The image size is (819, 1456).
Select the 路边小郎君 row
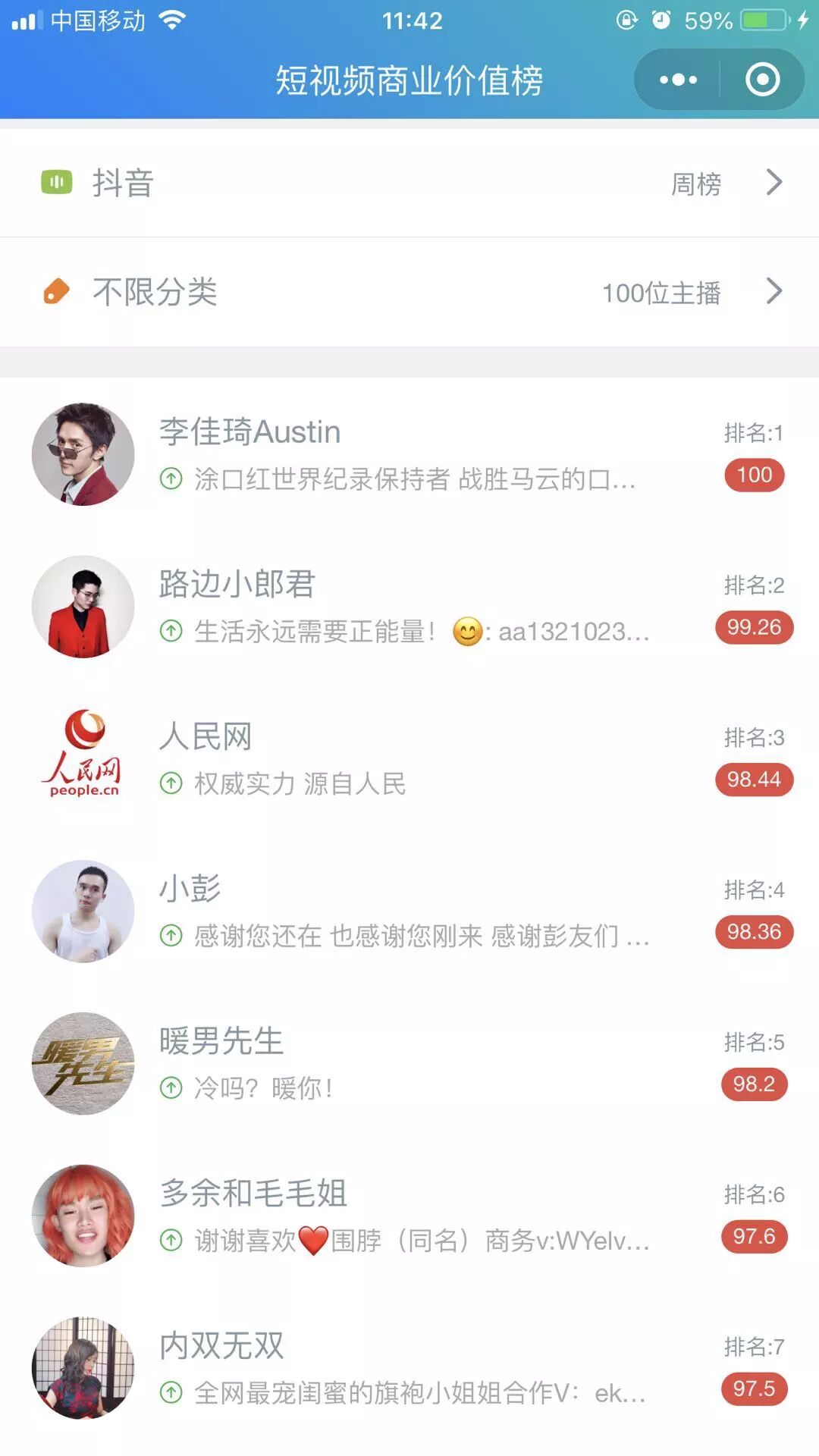(x=409, y=607)
